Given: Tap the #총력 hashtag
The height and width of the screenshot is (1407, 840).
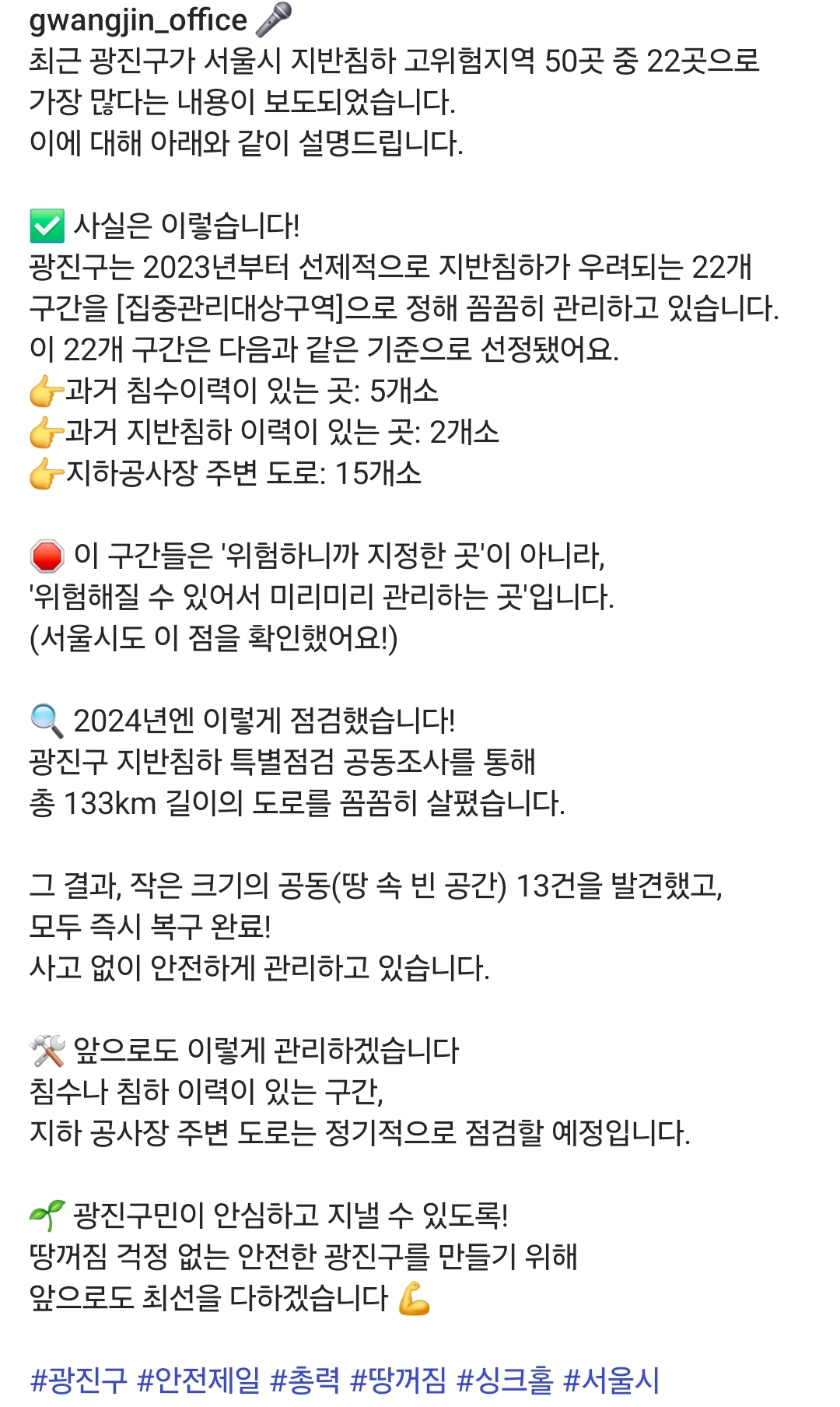Looking at the screenshot, I should [305, 1380].
